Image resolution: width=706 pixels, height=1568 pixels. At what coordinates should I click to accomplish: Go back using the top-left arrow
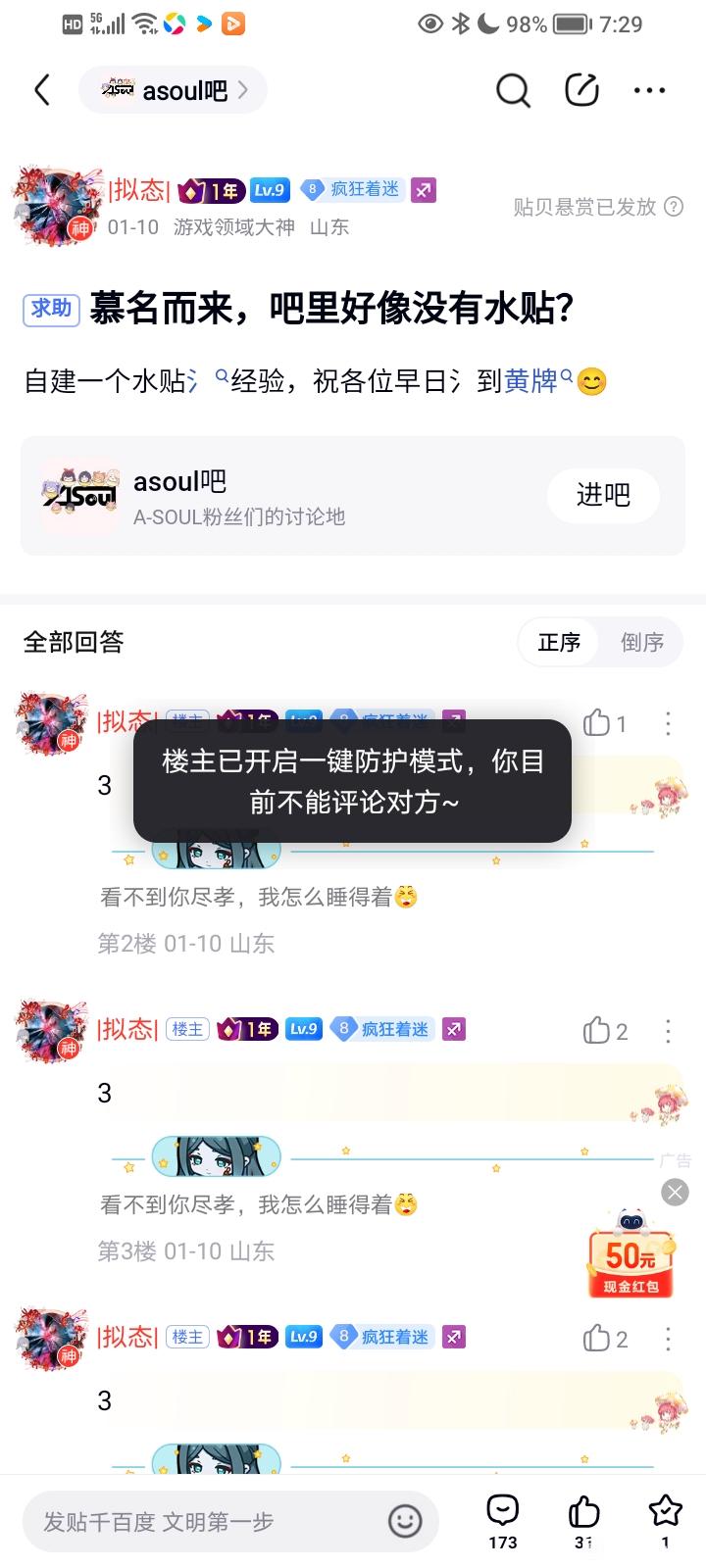point(41,90)
